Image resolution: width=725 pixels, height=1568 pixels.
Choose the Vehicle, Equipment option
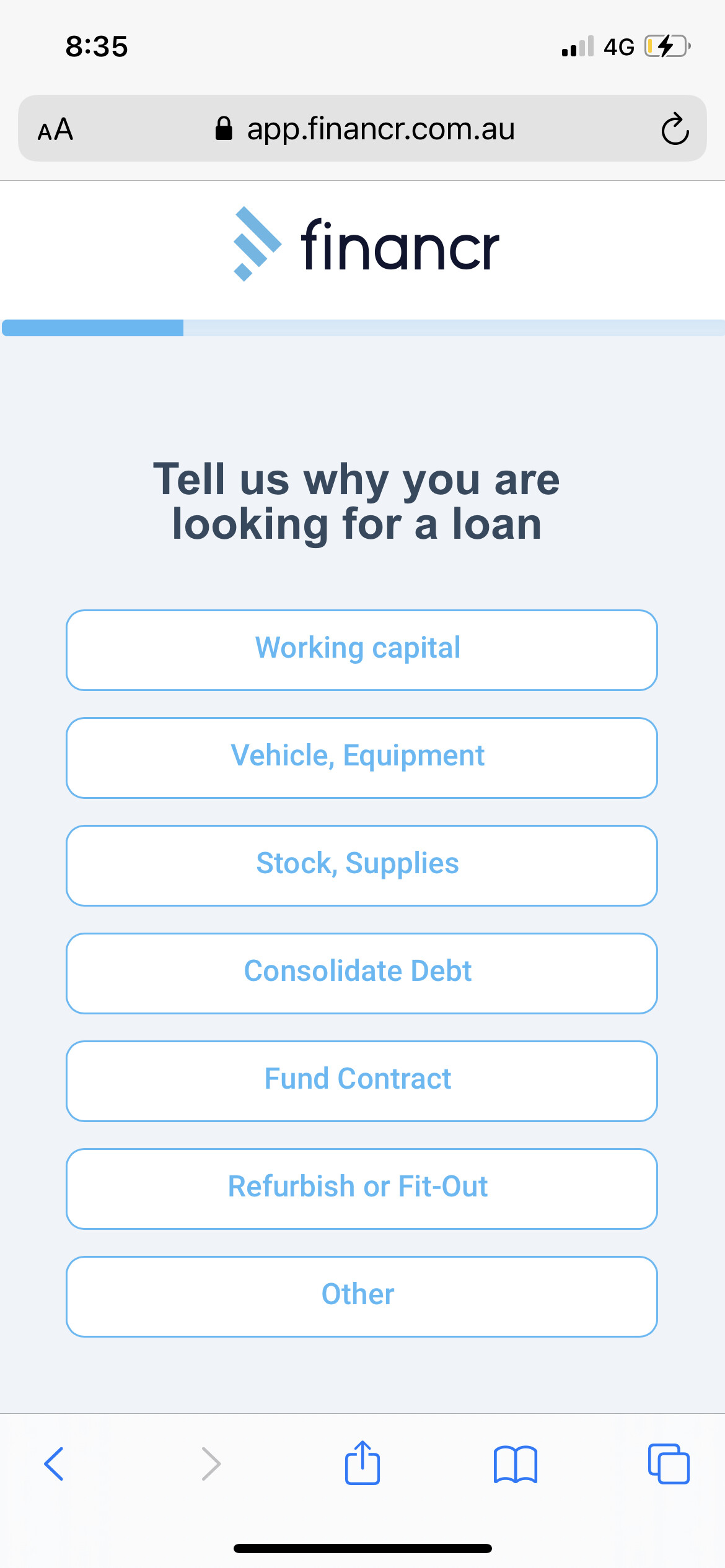(x=361, y=757)
